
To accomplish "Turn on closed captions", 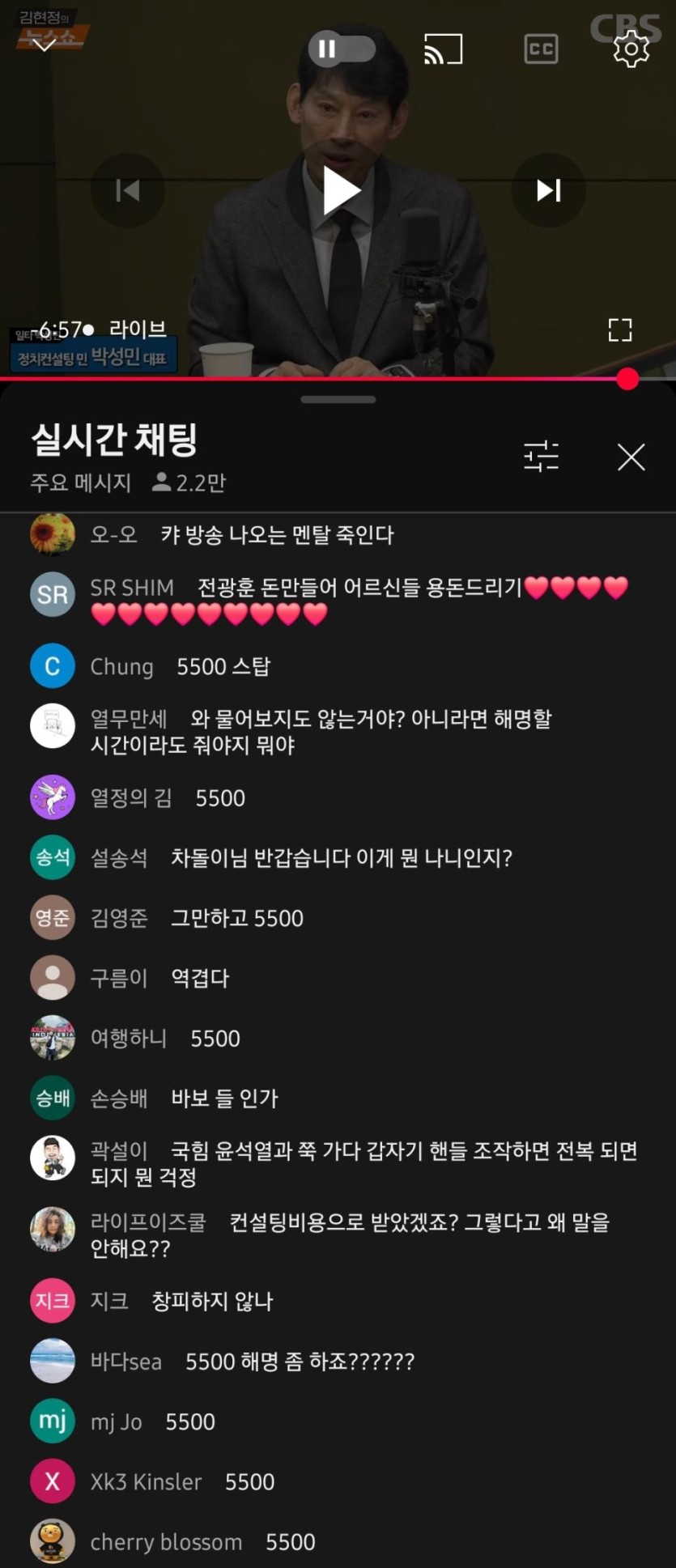I will [541, 49].
